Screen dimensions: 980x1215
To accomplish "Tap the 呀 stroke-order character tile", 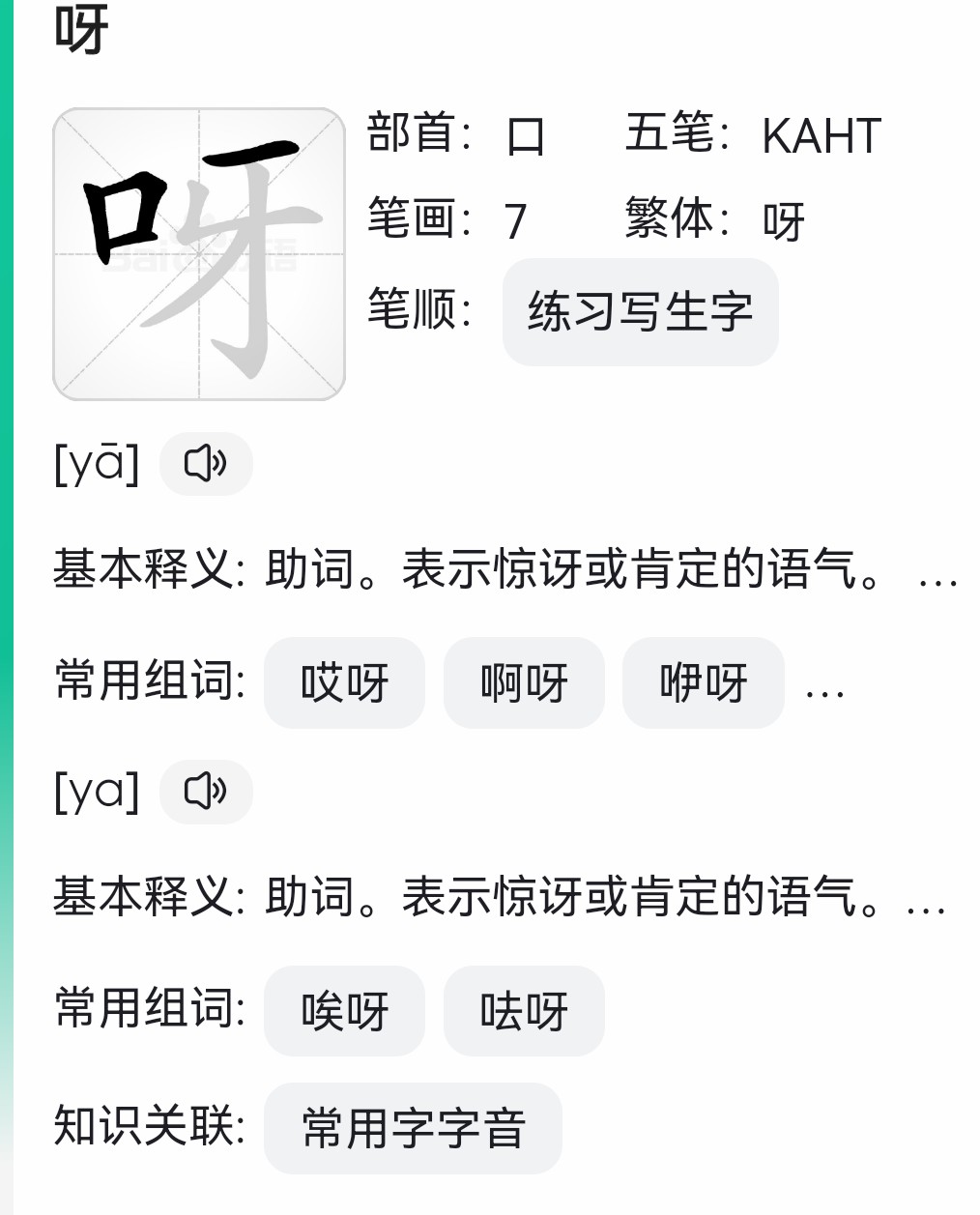I will click(199, 254).
